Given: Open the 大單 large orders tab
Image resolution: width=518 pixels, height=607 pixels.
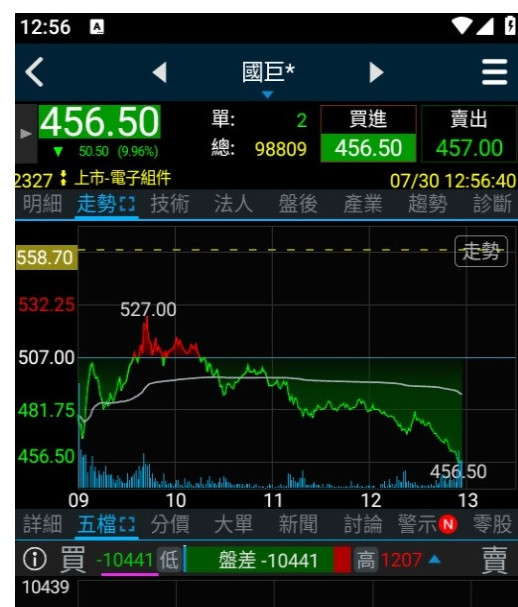Looking at the screenshot, I should [234, 524].
